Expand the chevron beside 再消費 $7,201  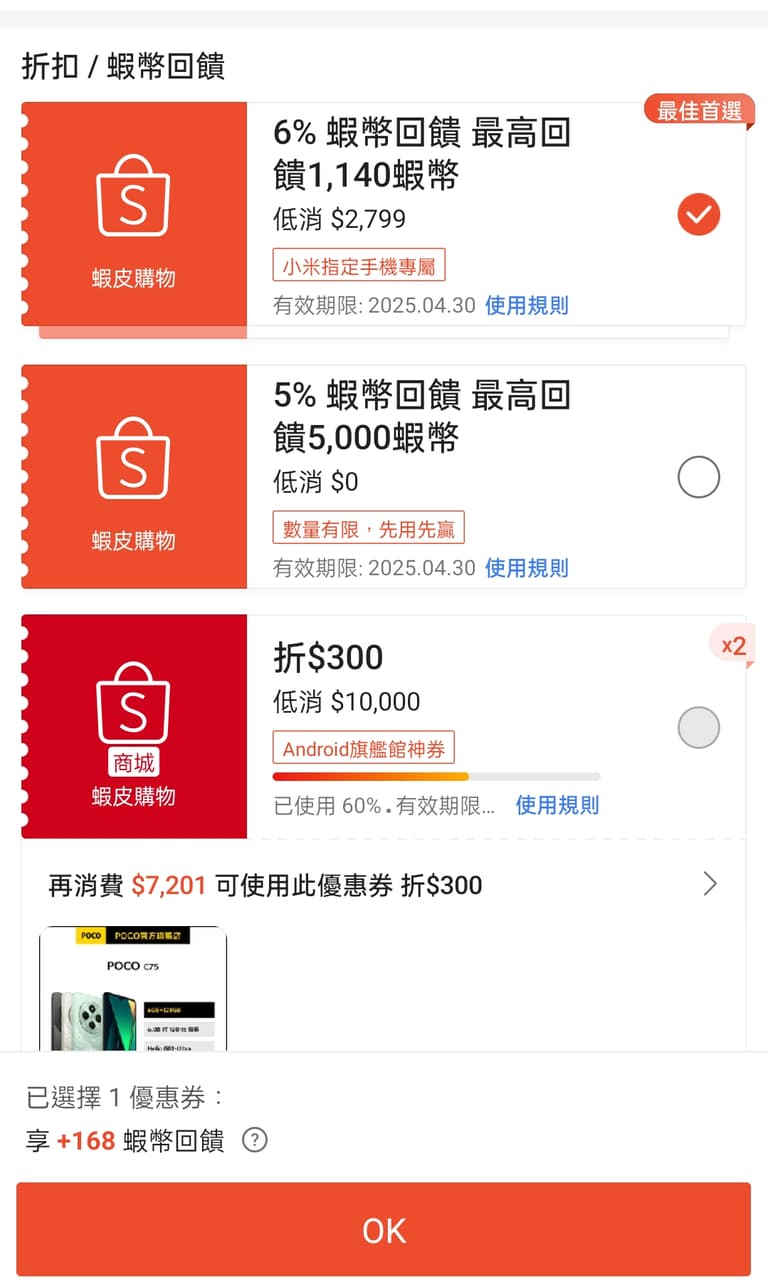click(711, 884)
